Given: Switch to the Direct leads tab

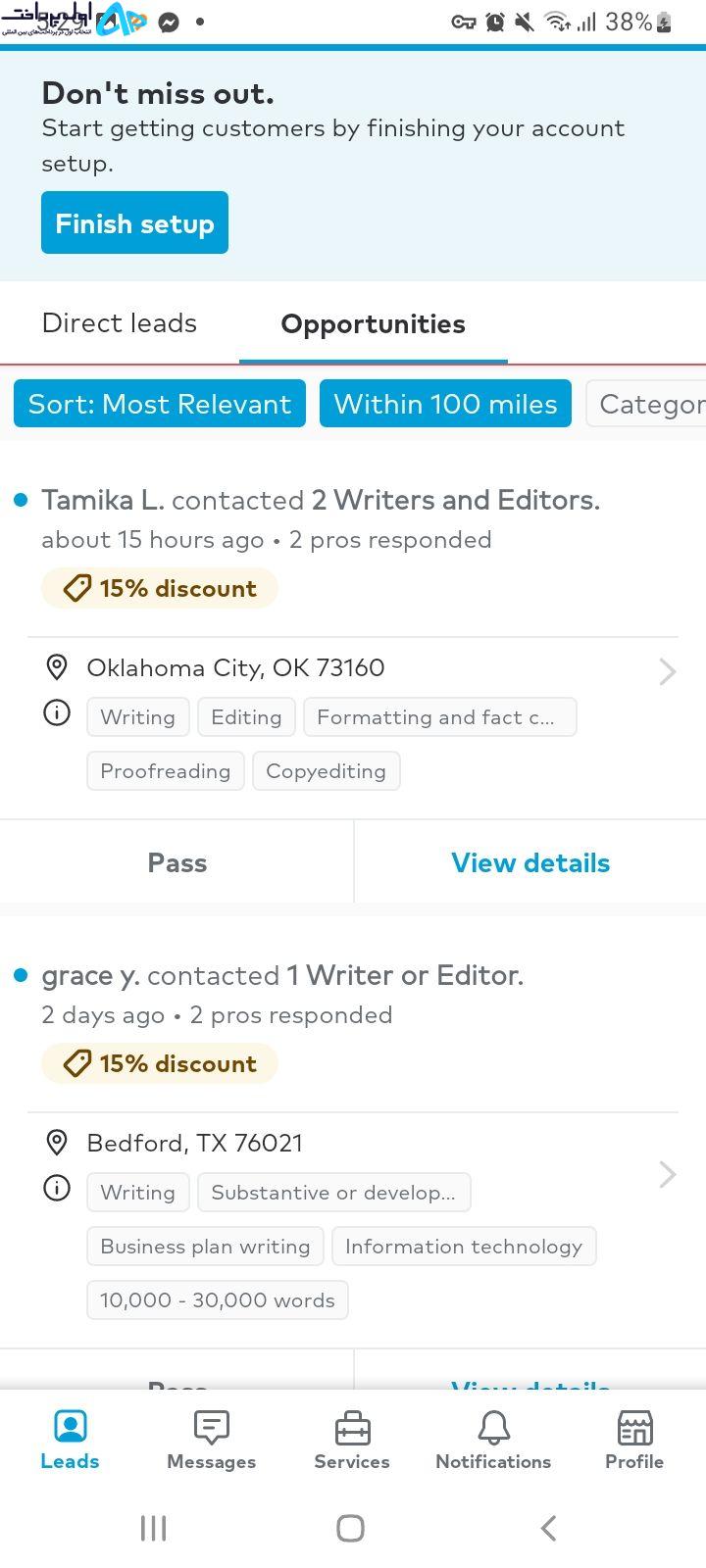Looking at the screenshot, I should click(120, 323).
